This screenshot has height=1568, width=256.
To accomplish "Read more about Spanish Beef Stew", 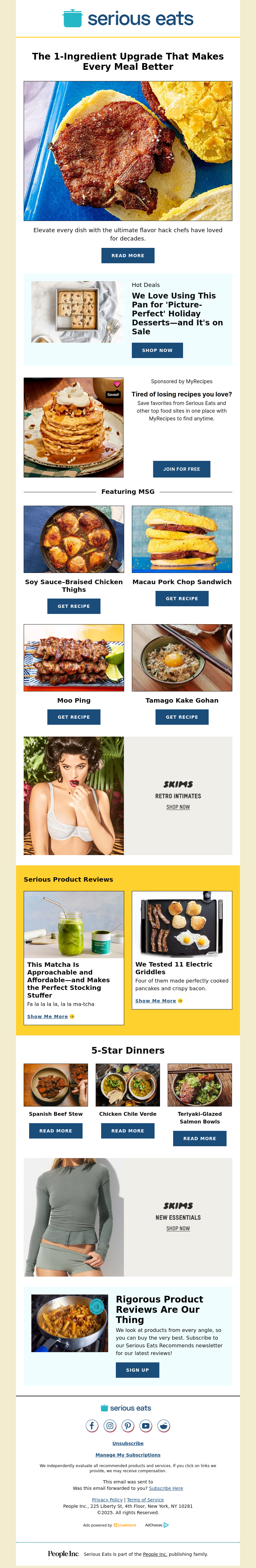I will pos(56,1130).
